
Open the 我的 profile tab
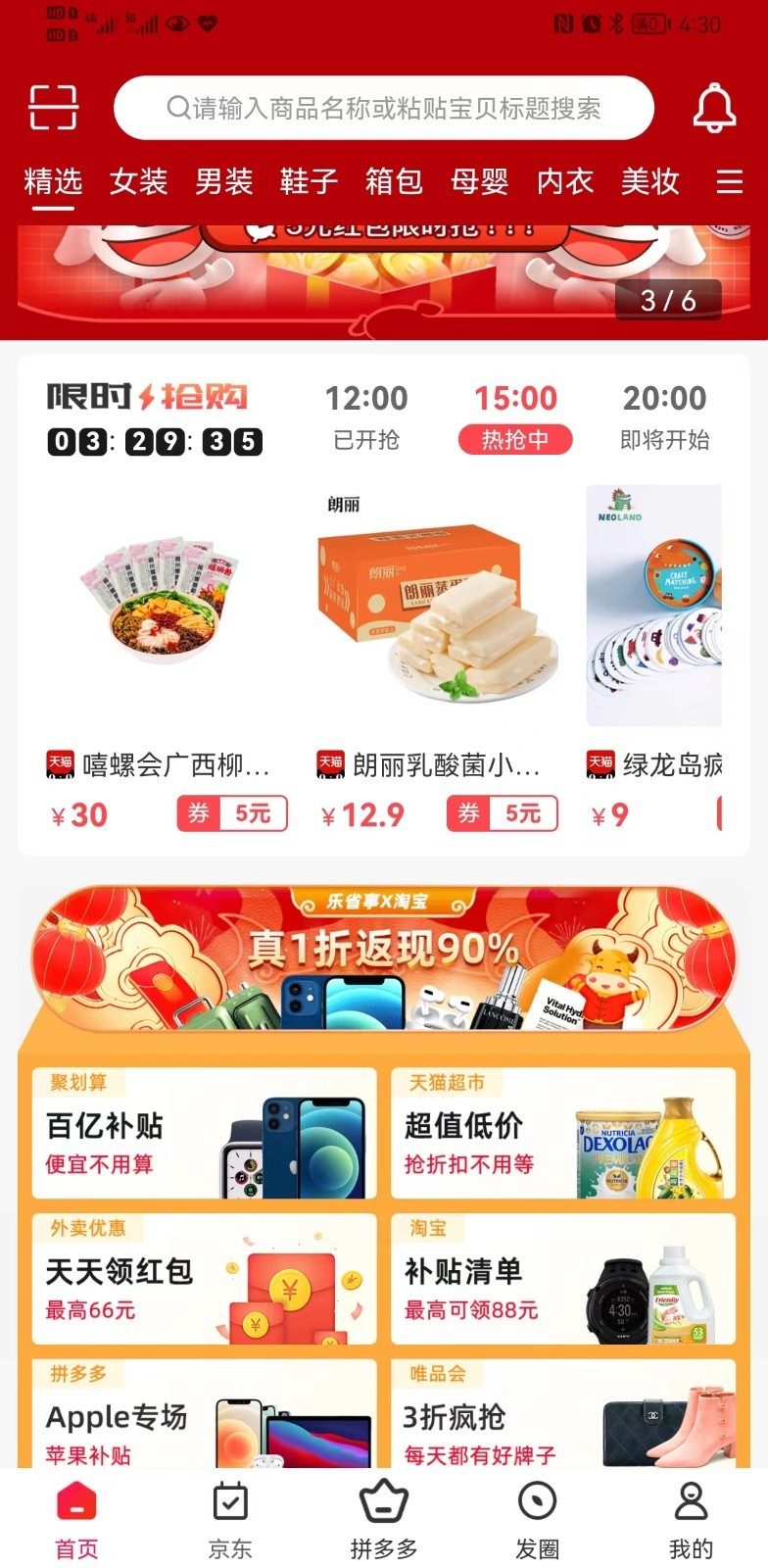point(691,1519)
